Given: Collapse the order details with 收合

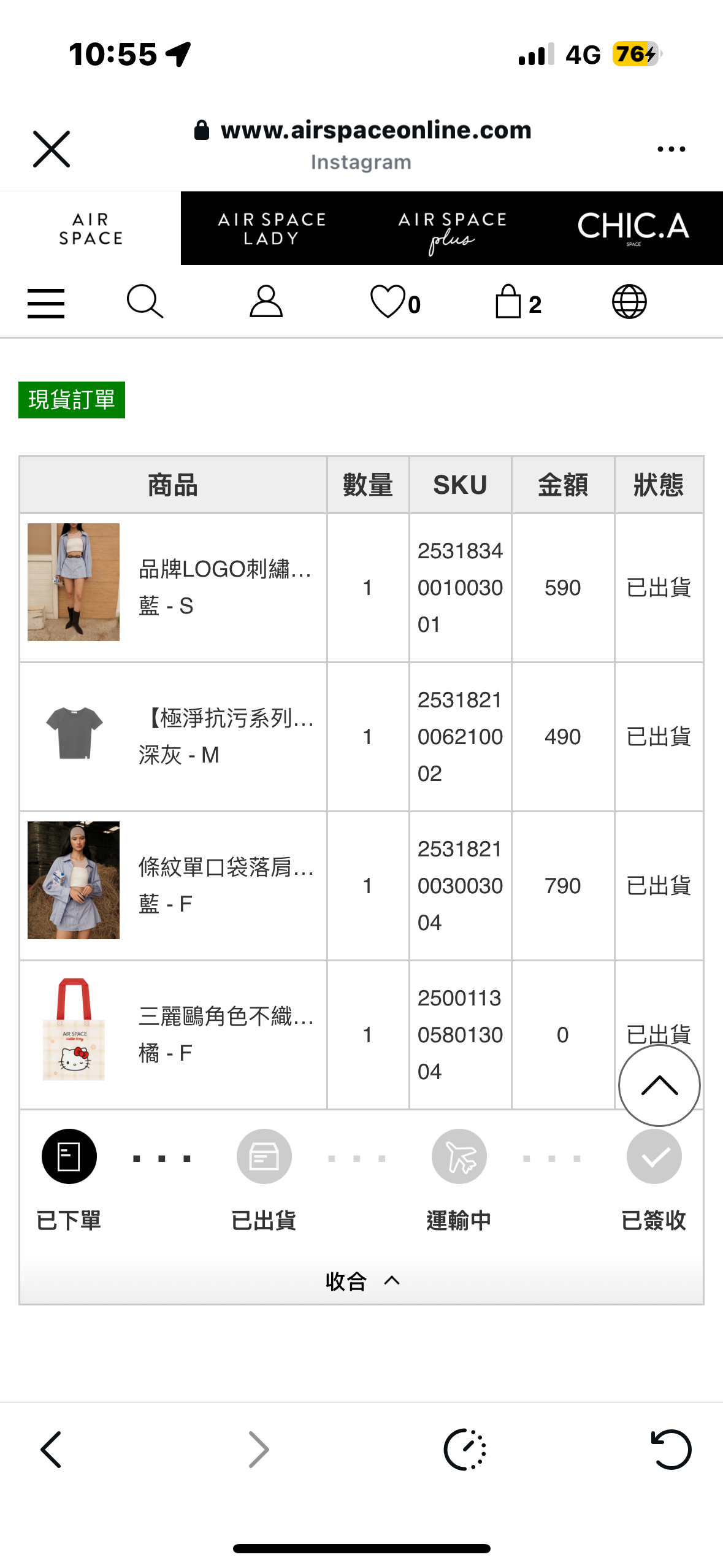Looking at the screenshot, I should (362, 1281).
